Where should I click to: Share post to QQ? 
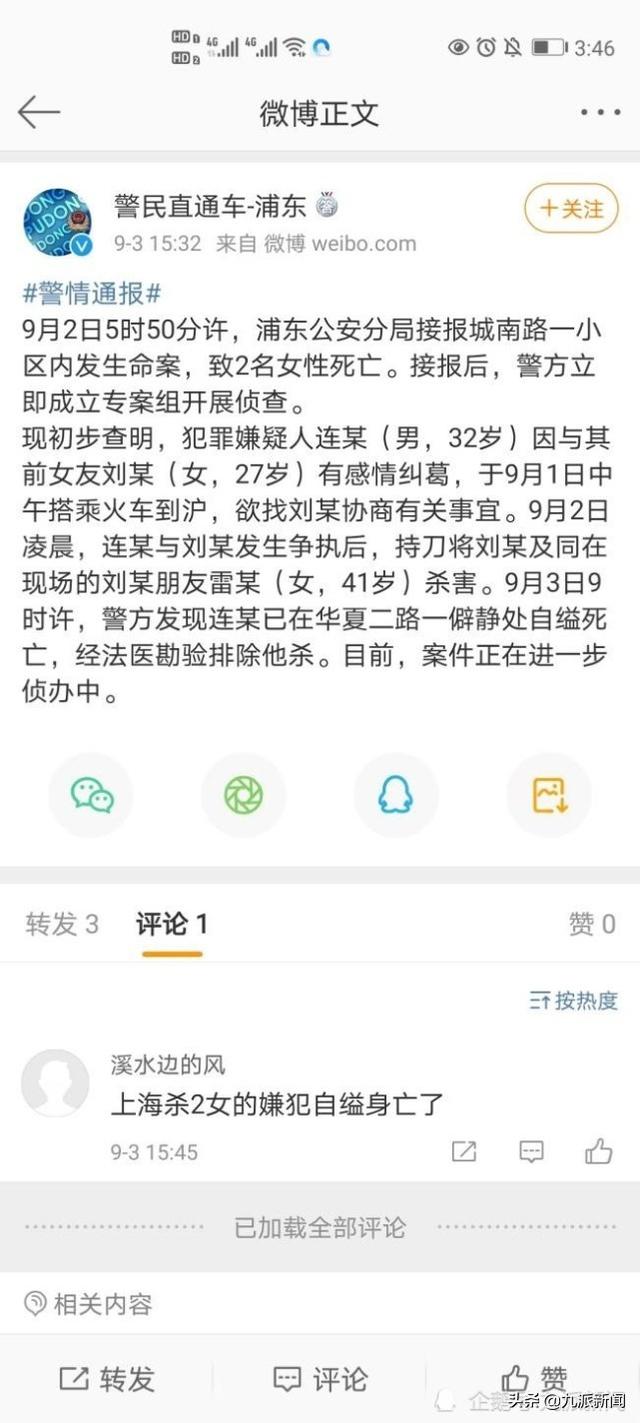[x=395, y=795]
